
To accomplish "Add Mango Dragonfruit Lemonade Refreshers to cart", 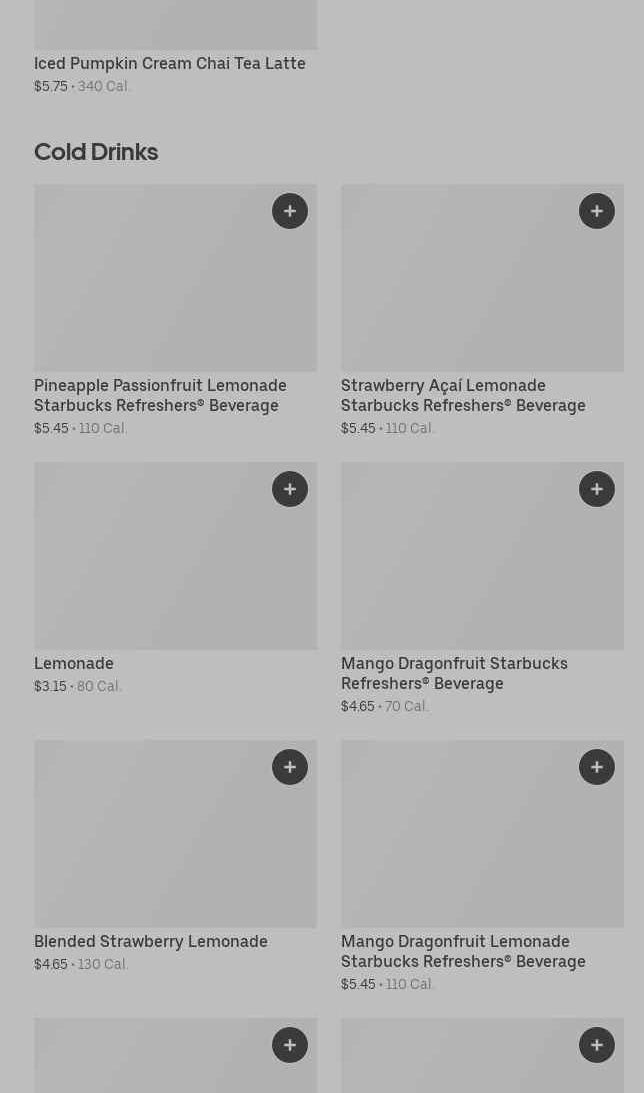I will point(597,767).
